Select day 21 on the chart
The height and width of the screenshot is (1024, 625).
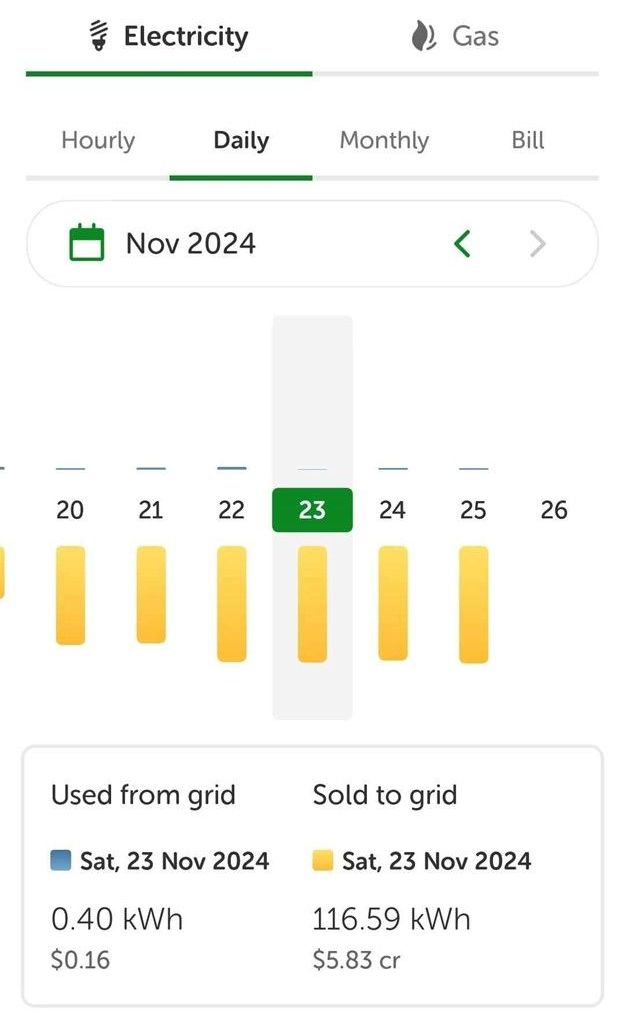click(151, 510)
